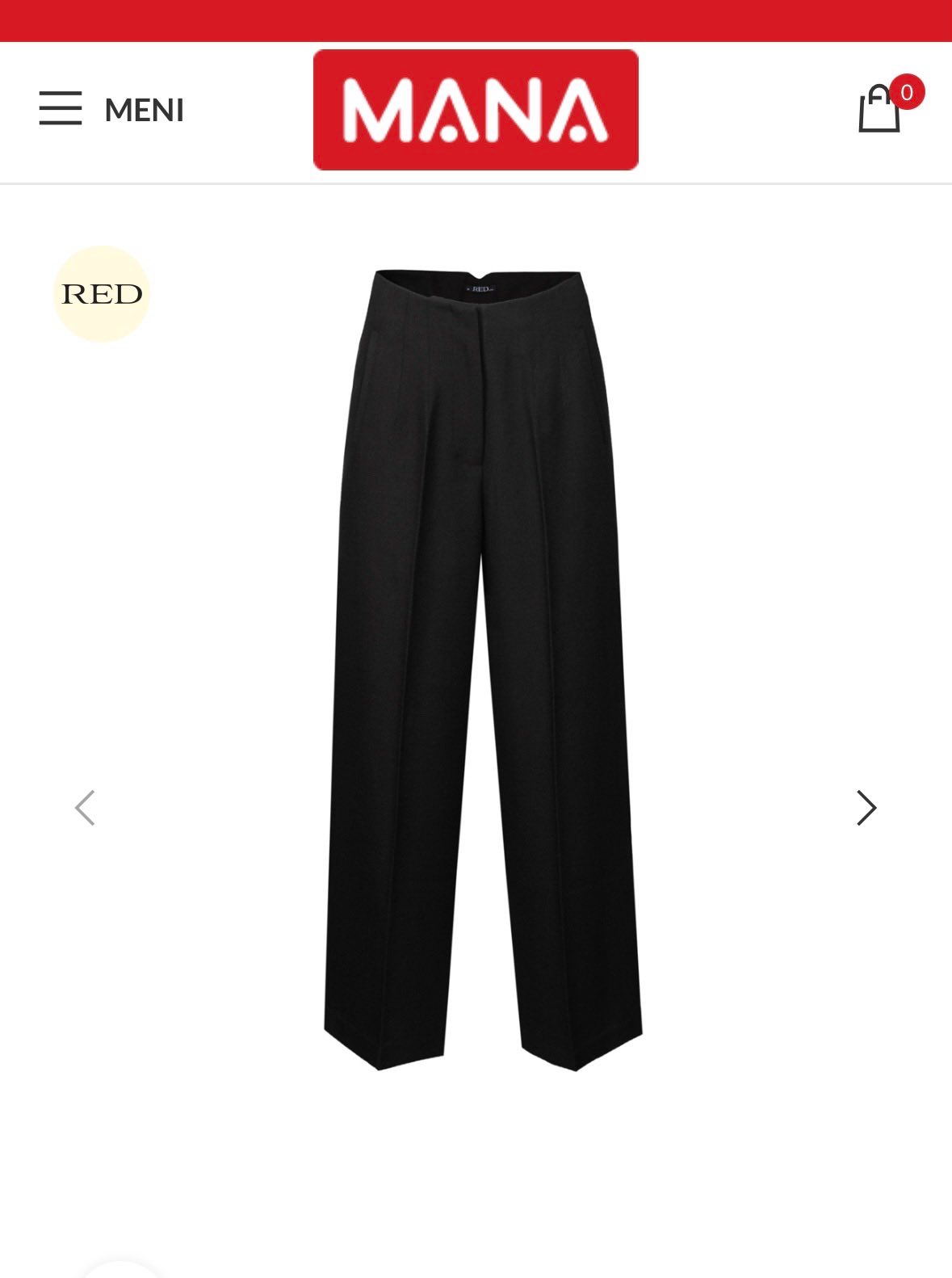Show the next product photo
Image resolution: width=952 pixels, height=1278 pixels.
pos(866,807)
